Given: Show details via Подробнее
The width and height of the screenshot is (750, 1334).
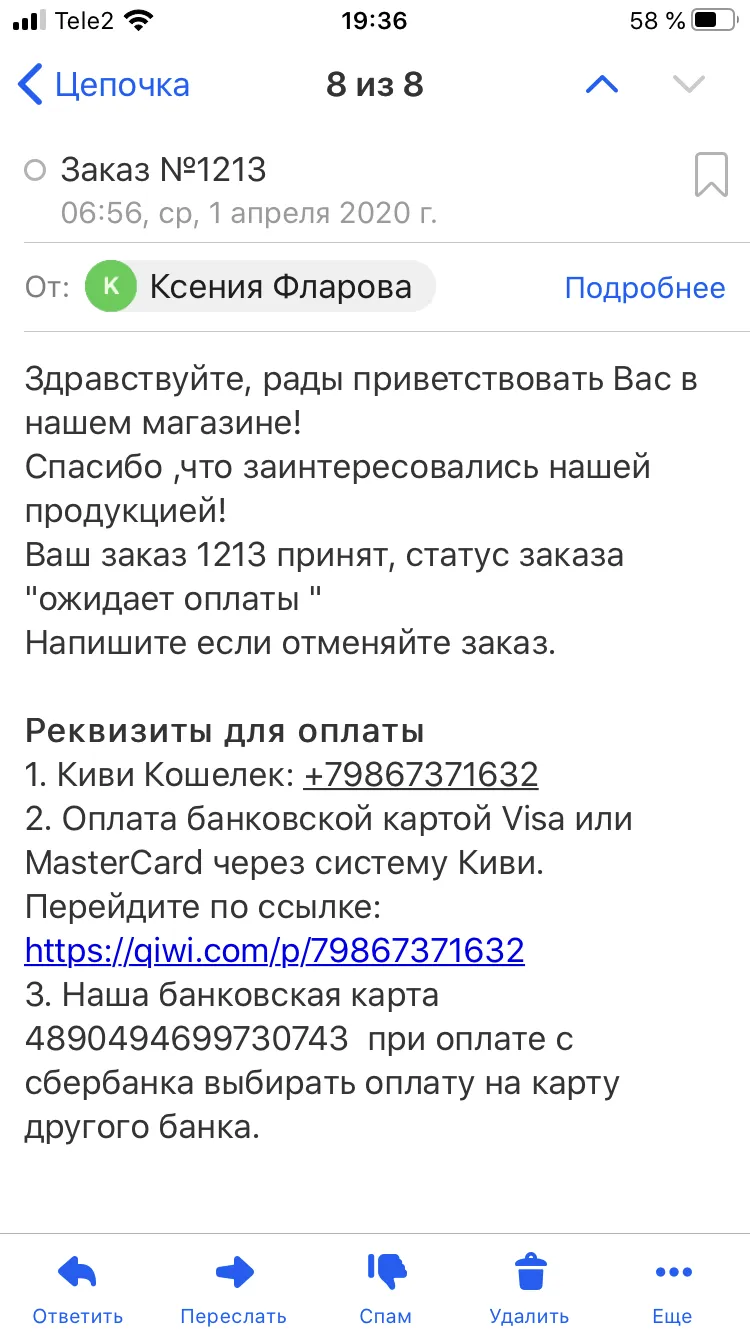Looking at the screenshot, I should click(x=645, y=288).
